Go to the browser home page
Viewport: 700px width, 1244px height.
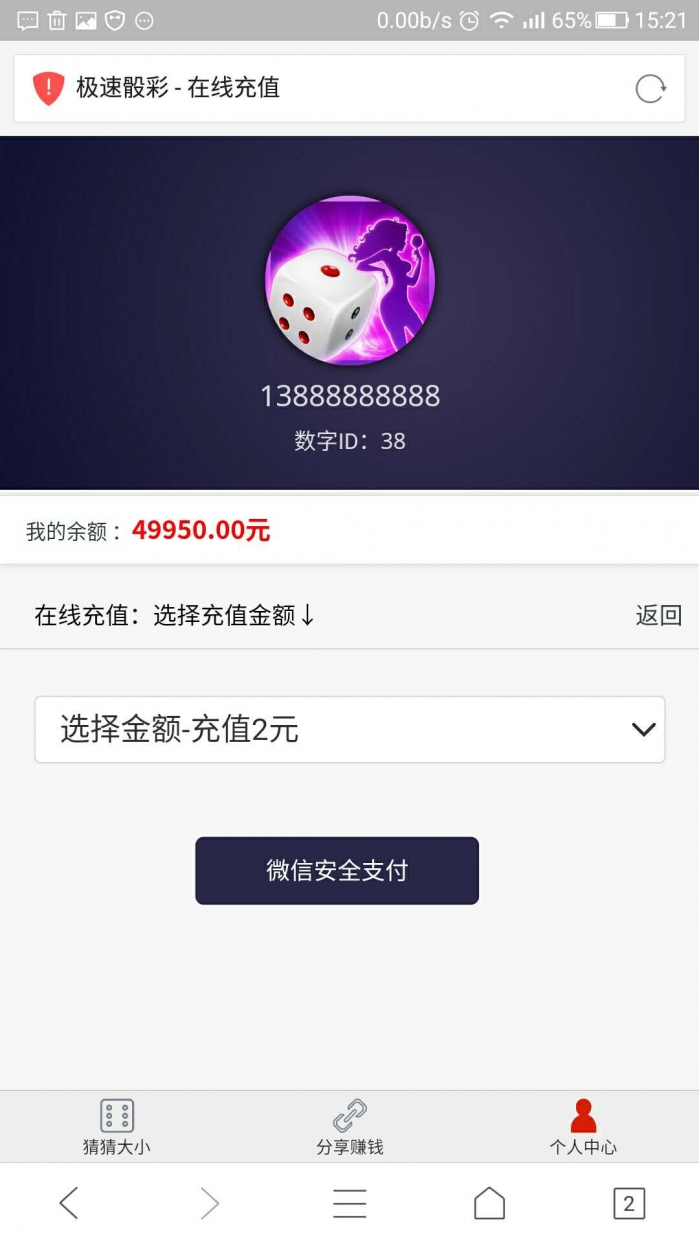tap(489, 1203)
